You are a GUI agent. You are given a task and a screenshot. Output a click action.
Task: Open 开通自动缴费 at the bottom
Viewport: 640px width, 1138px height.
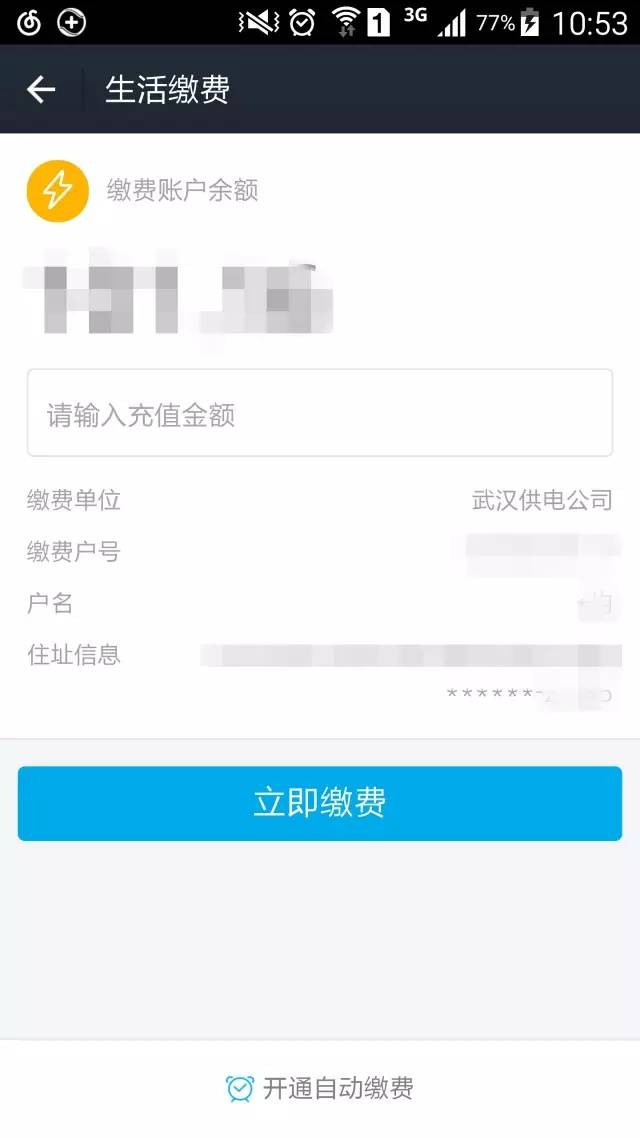tap(320, 1088)
